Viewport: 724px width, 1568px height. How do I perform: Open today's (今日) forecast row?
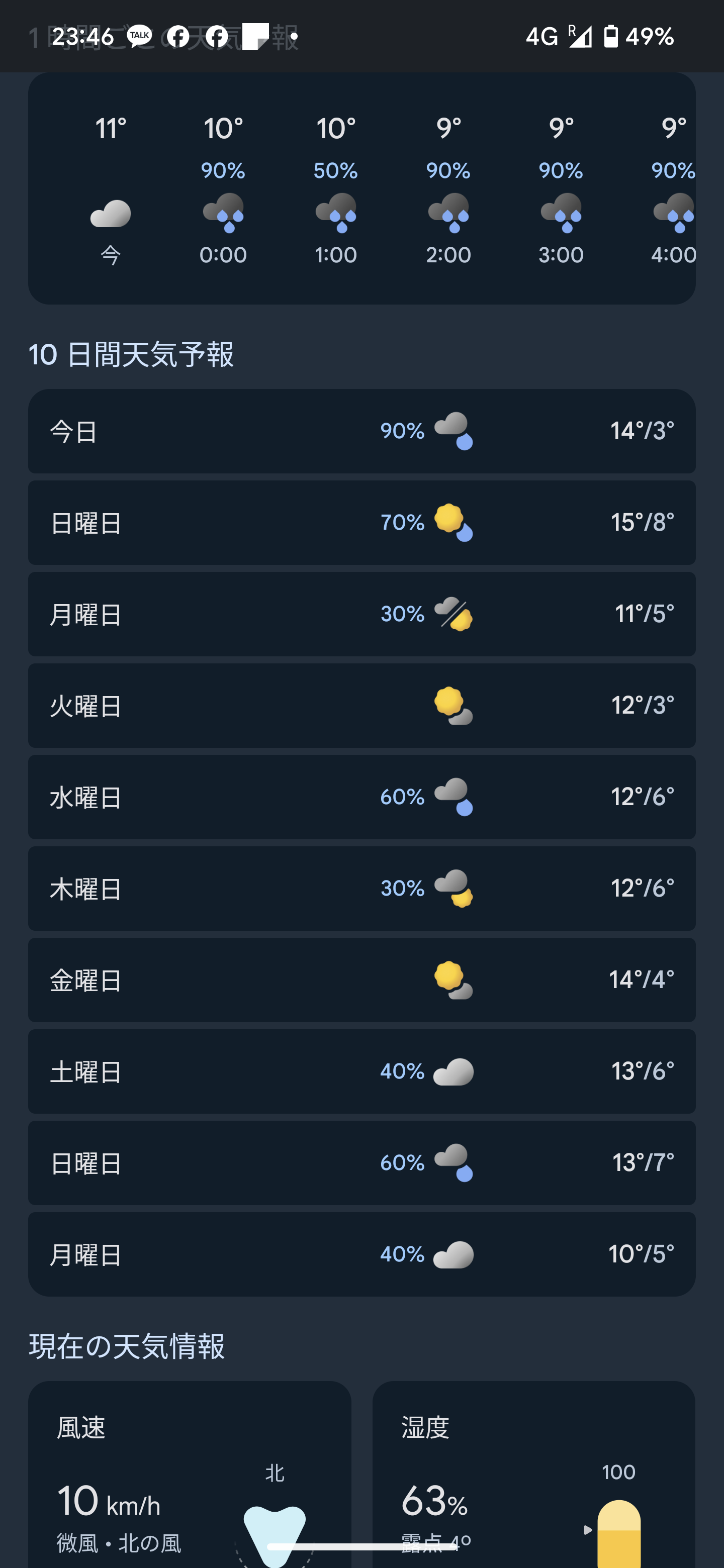pos(361,431)
